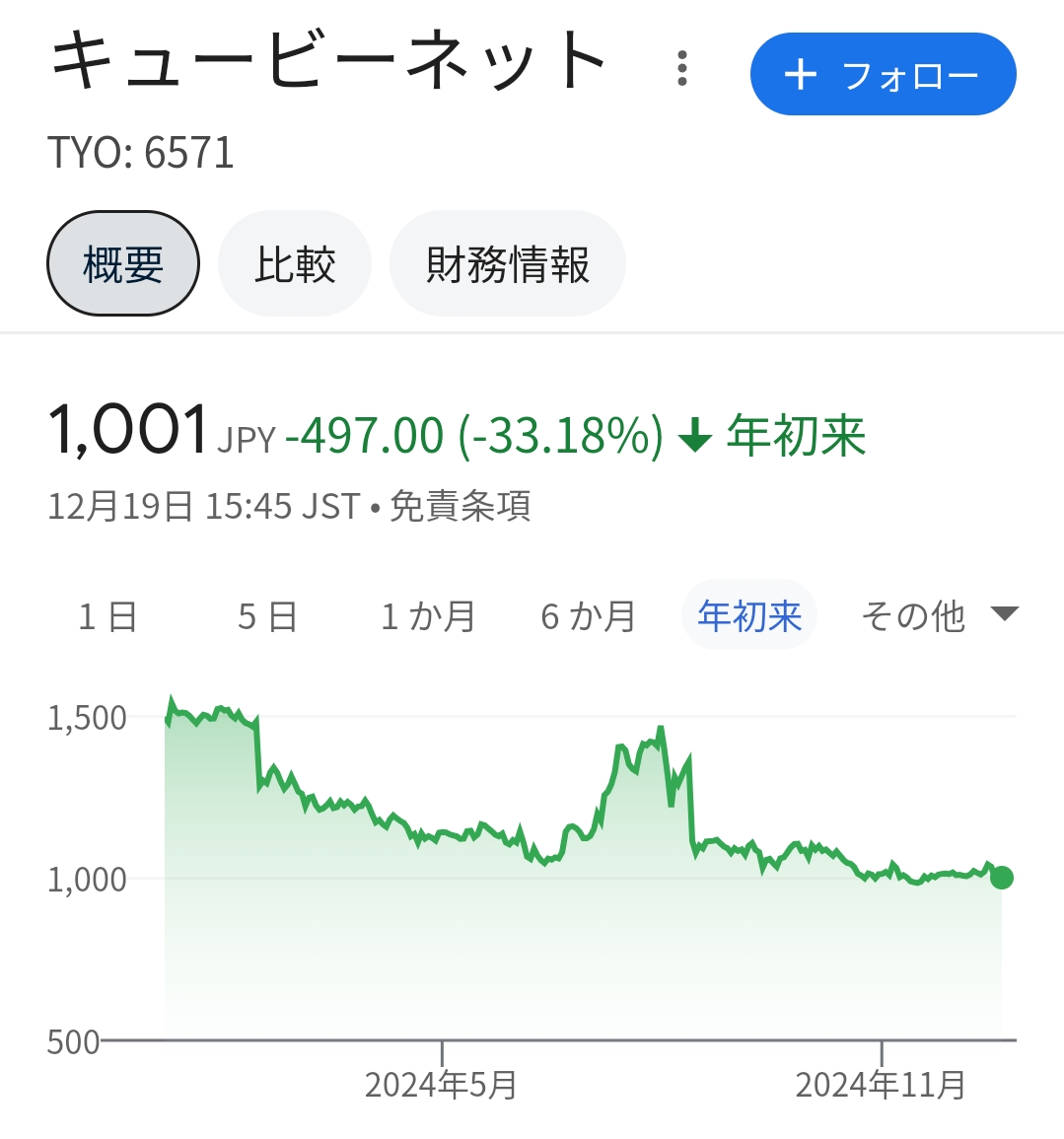
Task: View the 6か月 chart range
Action: 589,616
